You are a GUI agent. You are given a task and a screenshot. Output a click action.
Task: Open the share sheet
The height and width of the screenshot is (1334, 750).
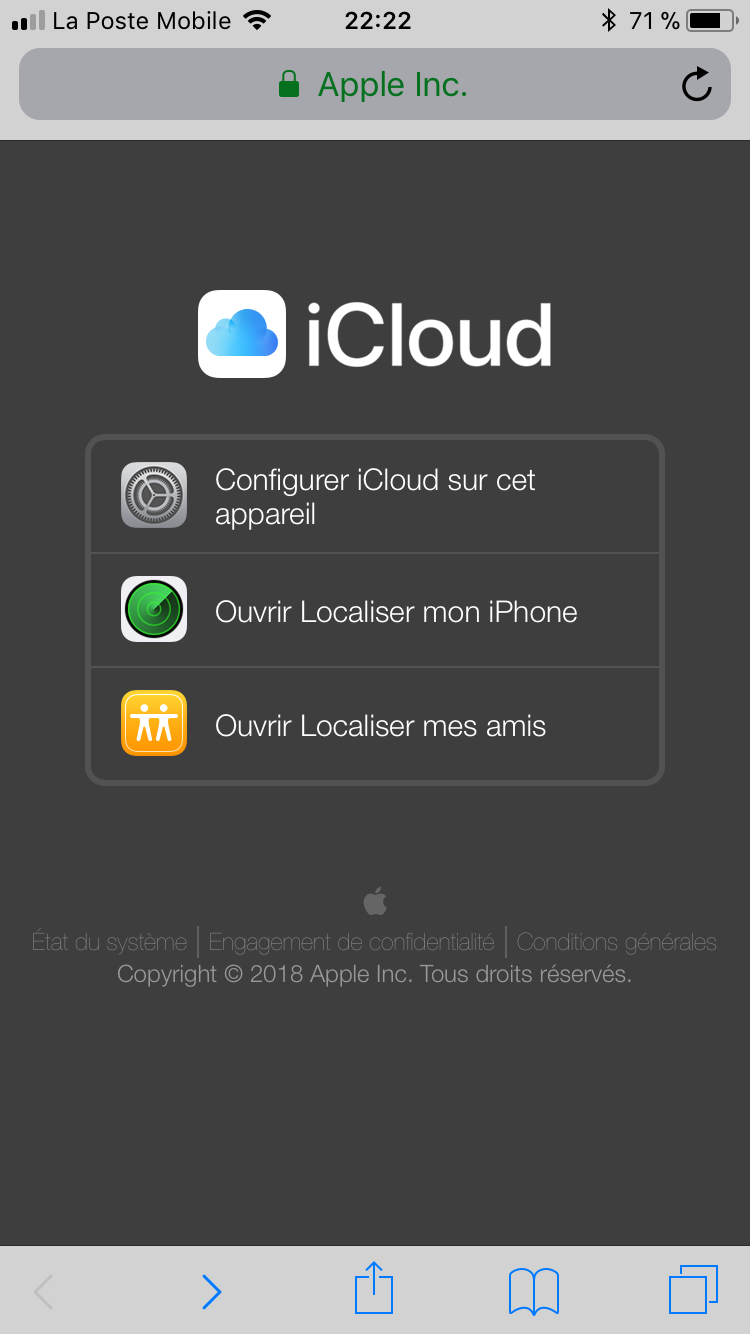pyautogui.click(x=374, y=1288)
